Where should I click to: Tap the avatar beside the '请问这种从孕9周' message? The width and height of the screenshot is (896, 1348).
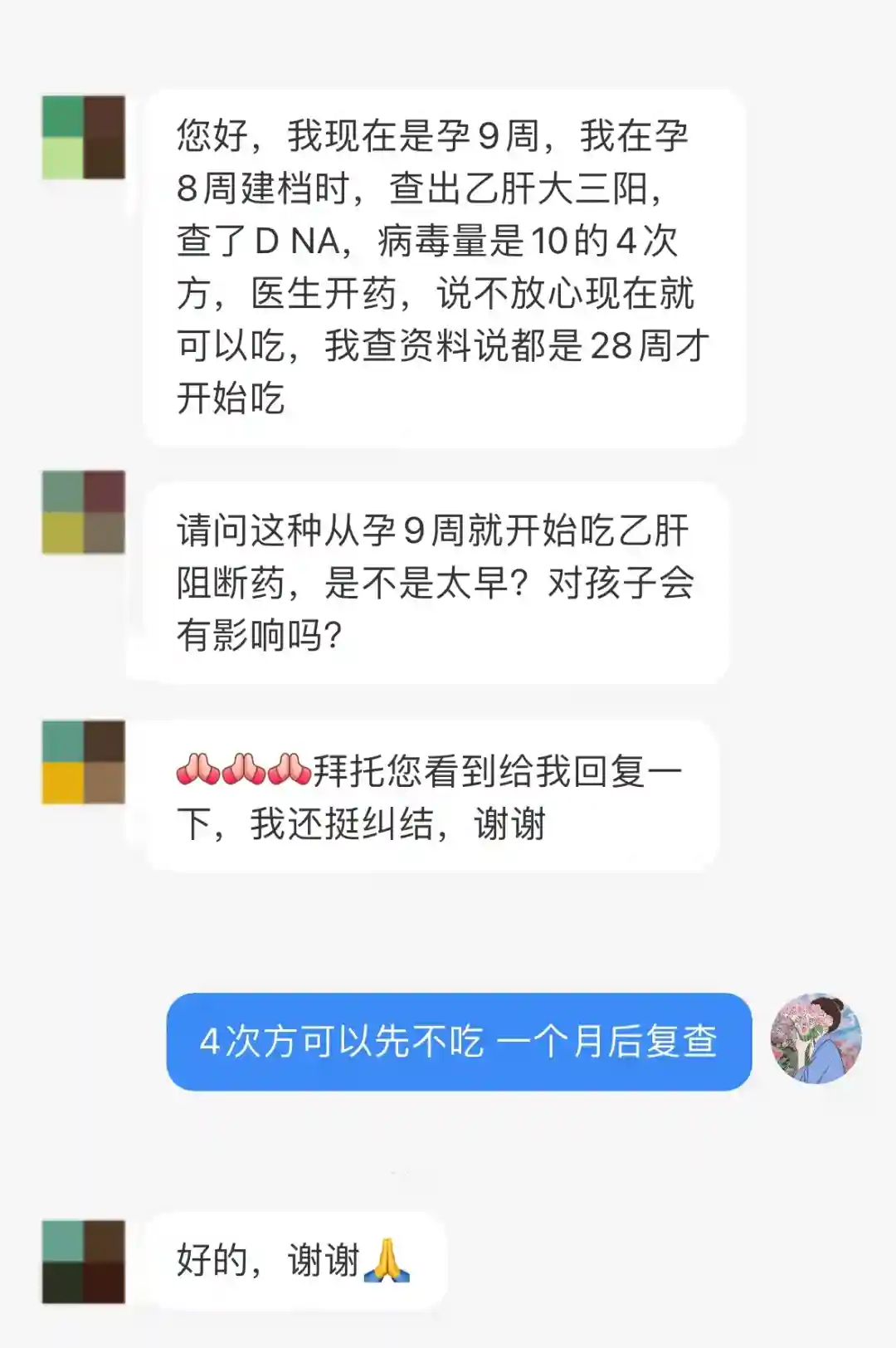point(84,512)
